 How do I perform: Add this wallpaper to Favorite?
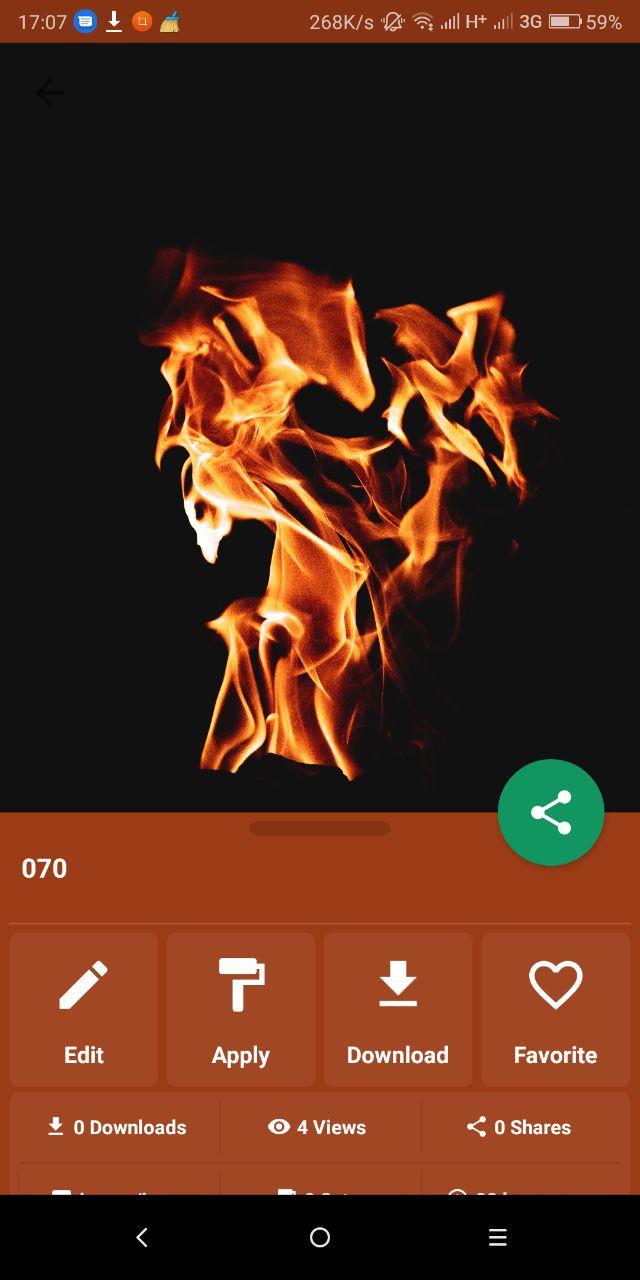coord(555,1009)
